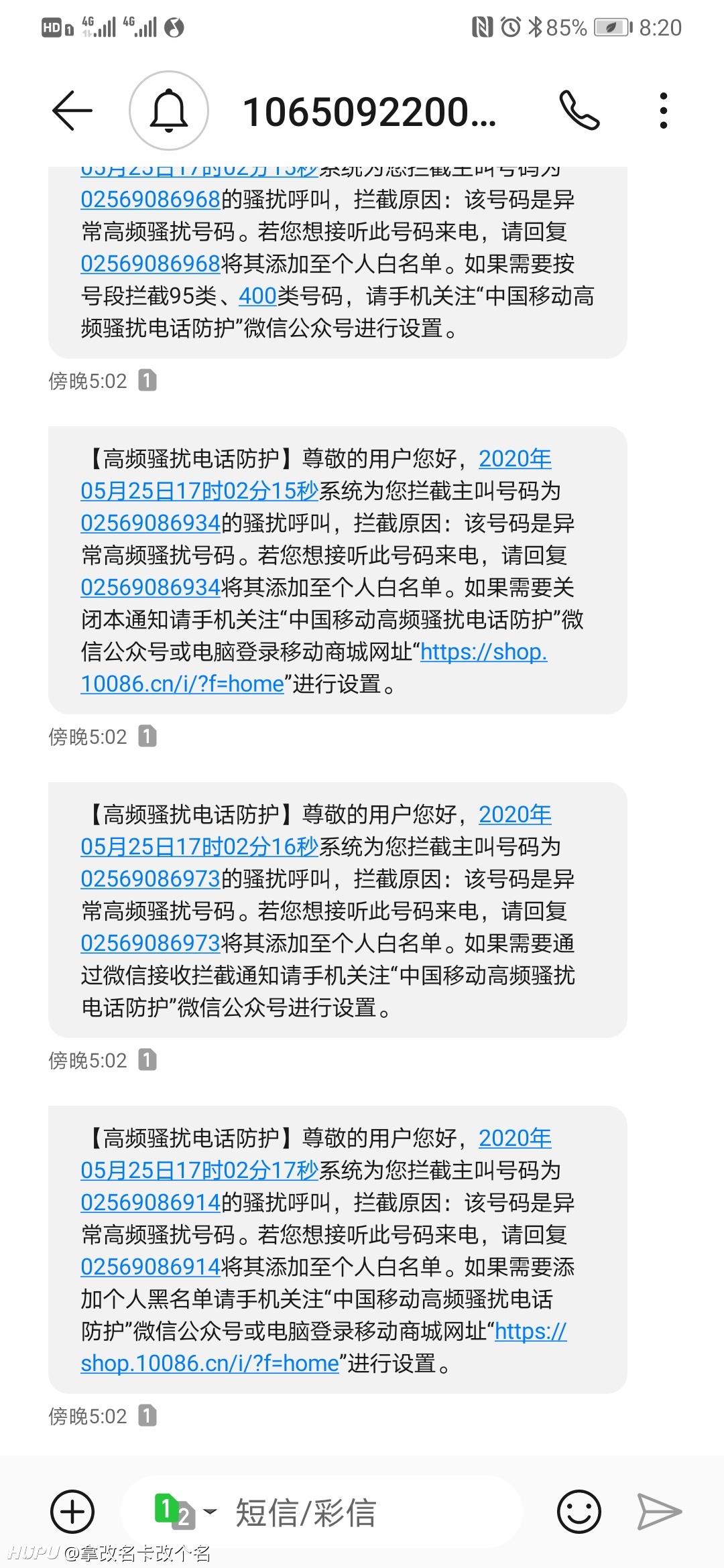This screenshot has width=724, height=1568.
Task: Open the 400 number link
Action: point(258,296)
